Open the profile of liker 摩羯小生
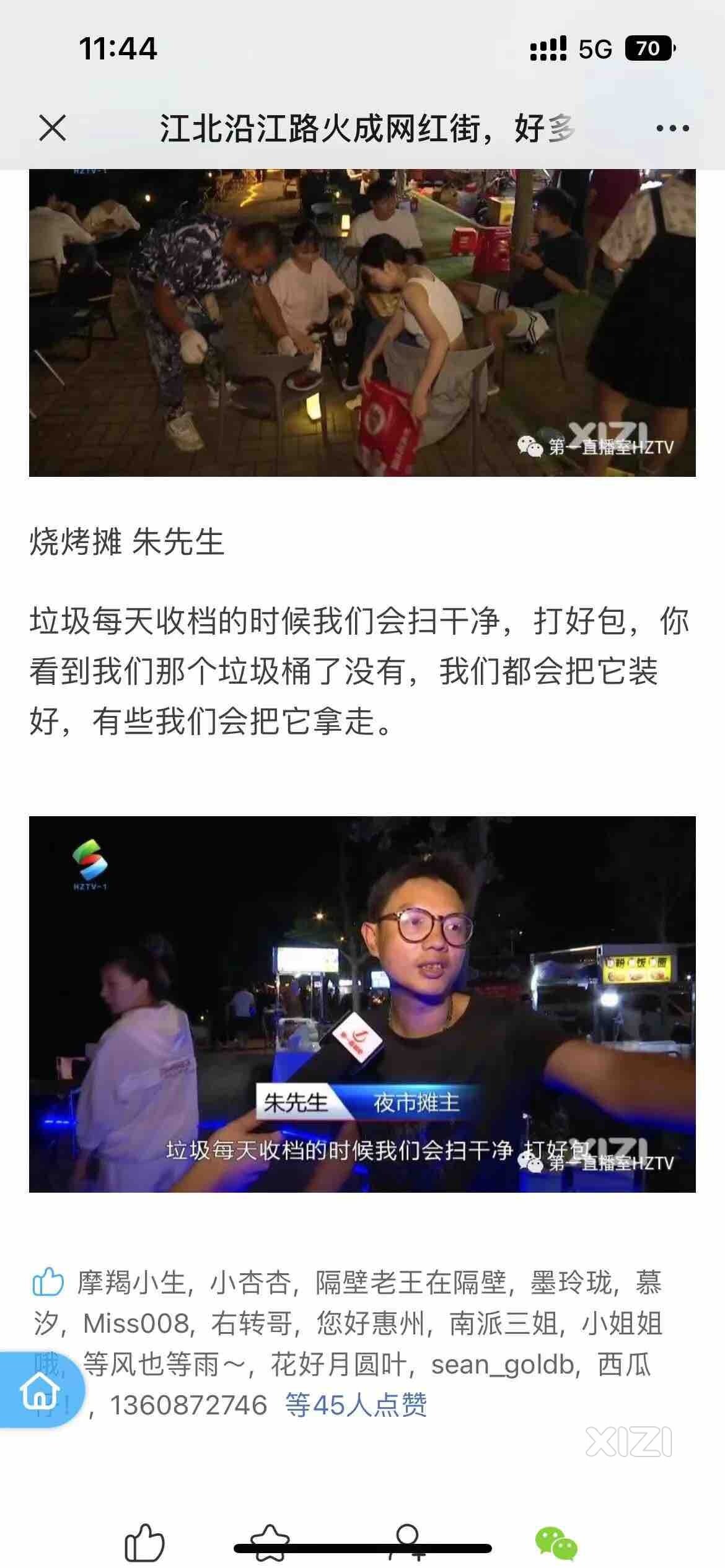Screen dimensions: 725x1568 tap(131, 1283)
